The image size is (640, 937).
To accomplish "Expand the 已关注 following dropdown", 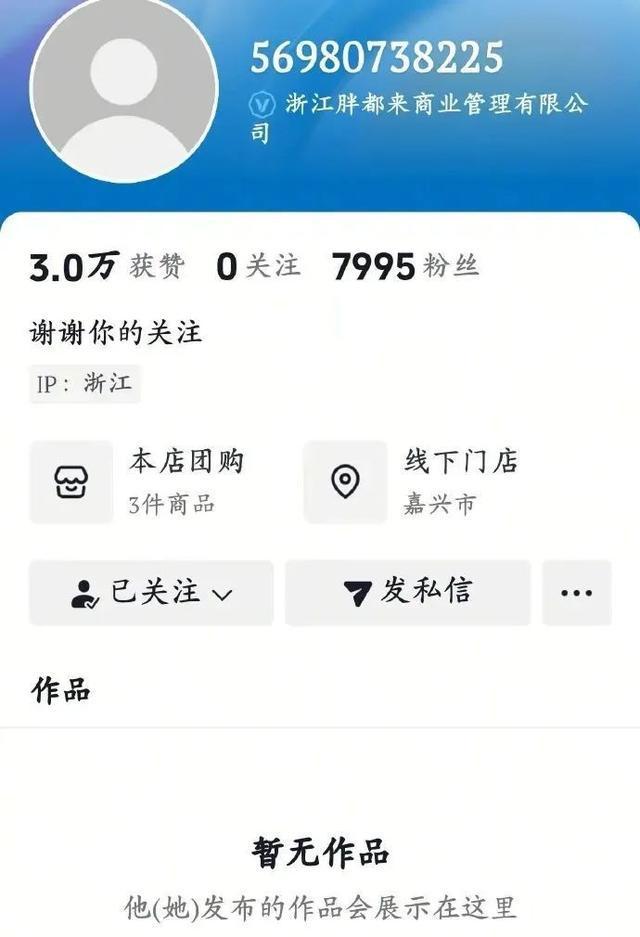I will [151, 593].
